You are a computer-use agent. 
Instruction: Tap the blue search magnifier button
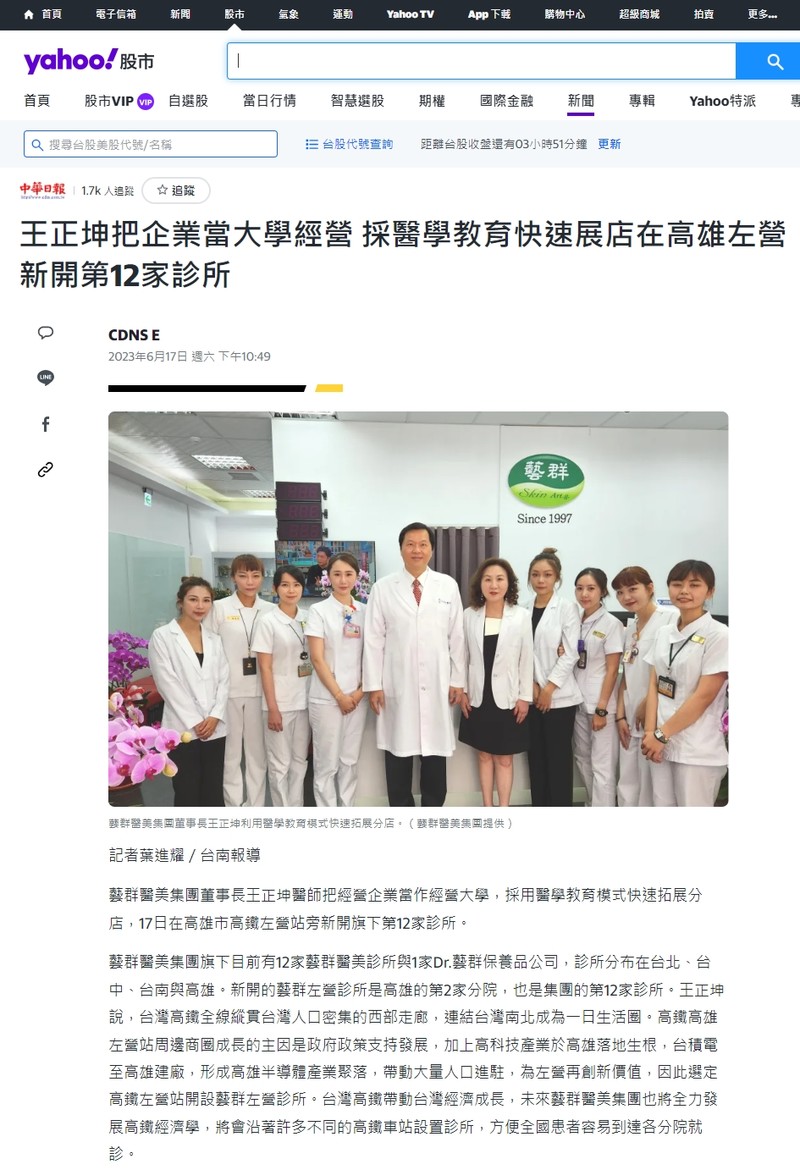point(774,61)
